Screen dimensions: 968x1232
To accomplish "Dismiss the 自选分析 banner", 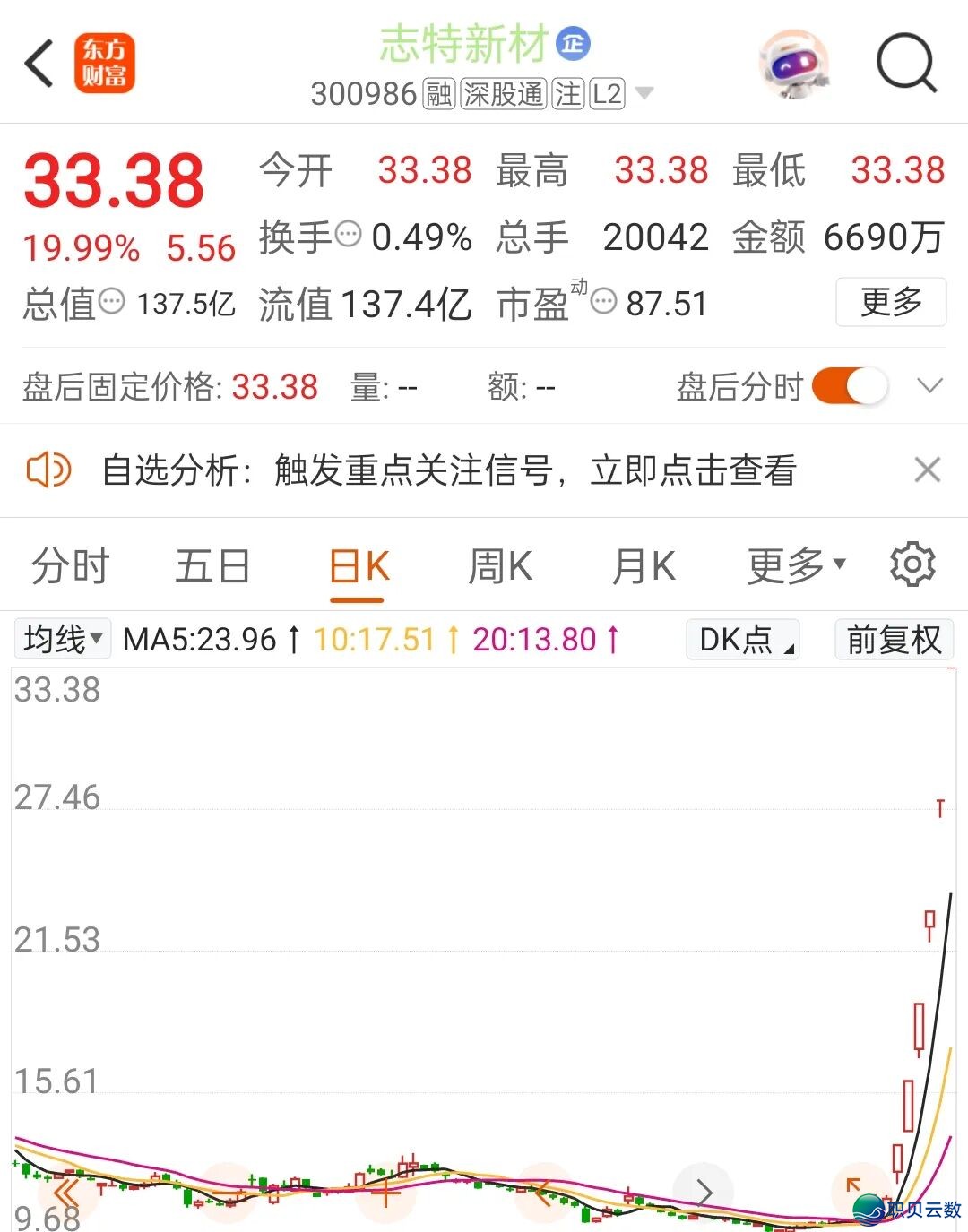I will (x=927, y=470).
